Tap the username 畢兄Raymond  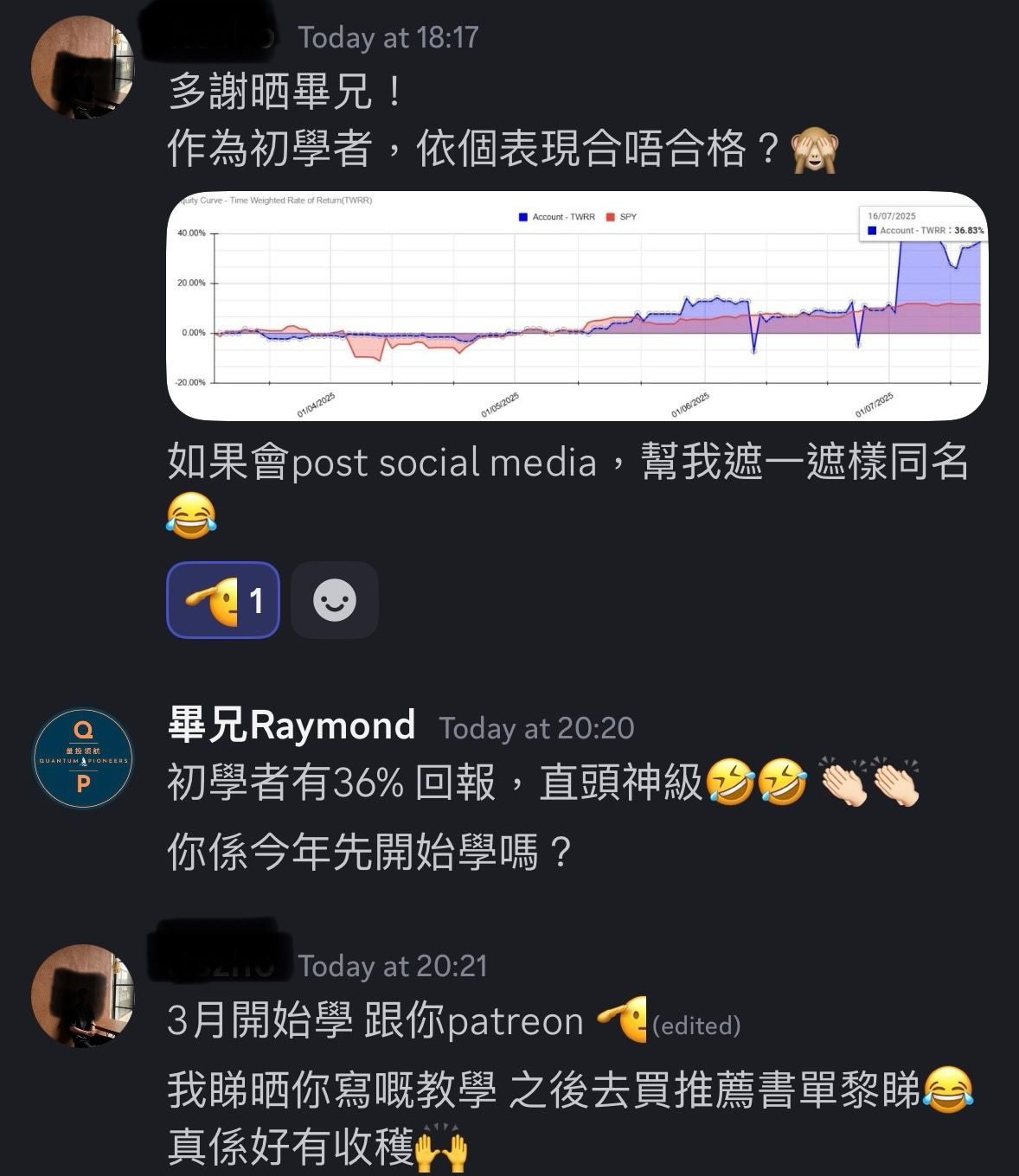(292, 725)
